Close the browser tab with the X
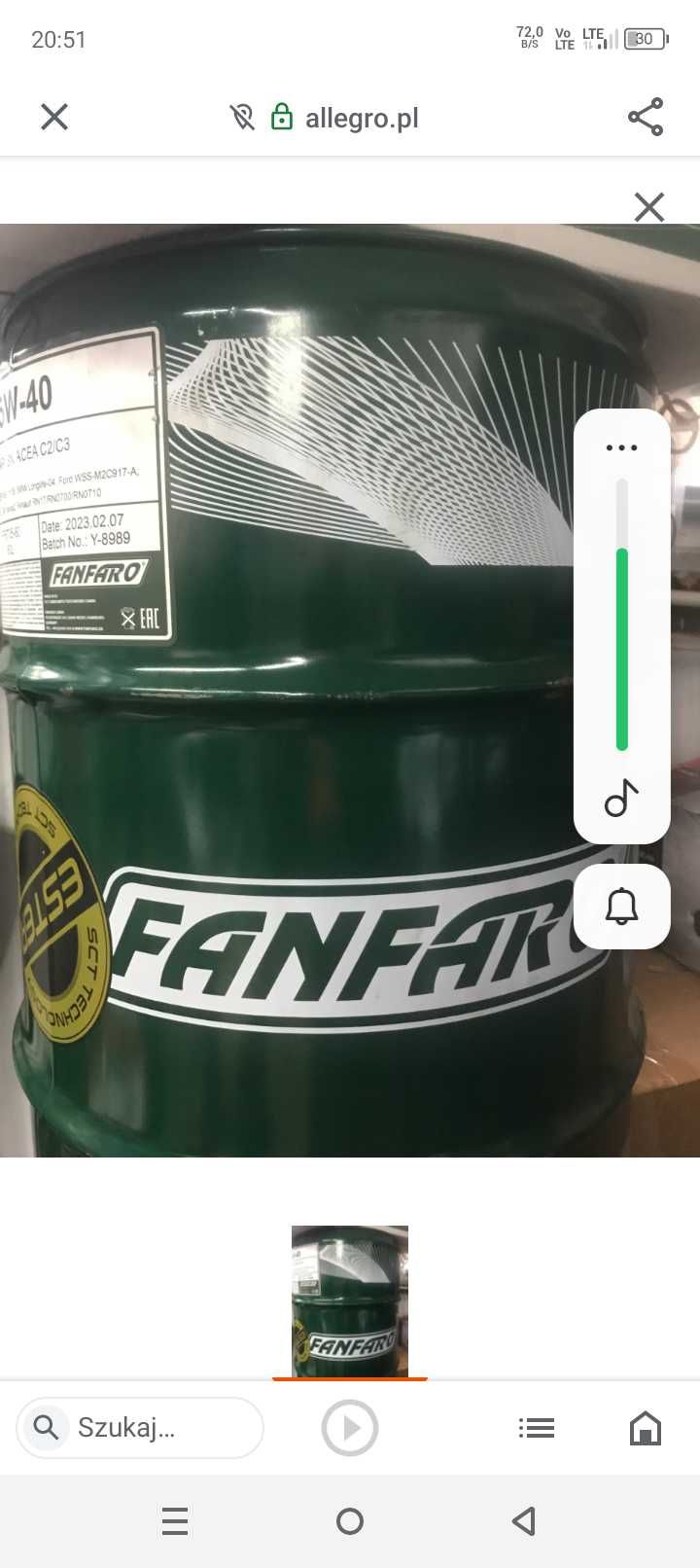The height and width of the screenshot is (1568, 700). click(x=54, y=117)
